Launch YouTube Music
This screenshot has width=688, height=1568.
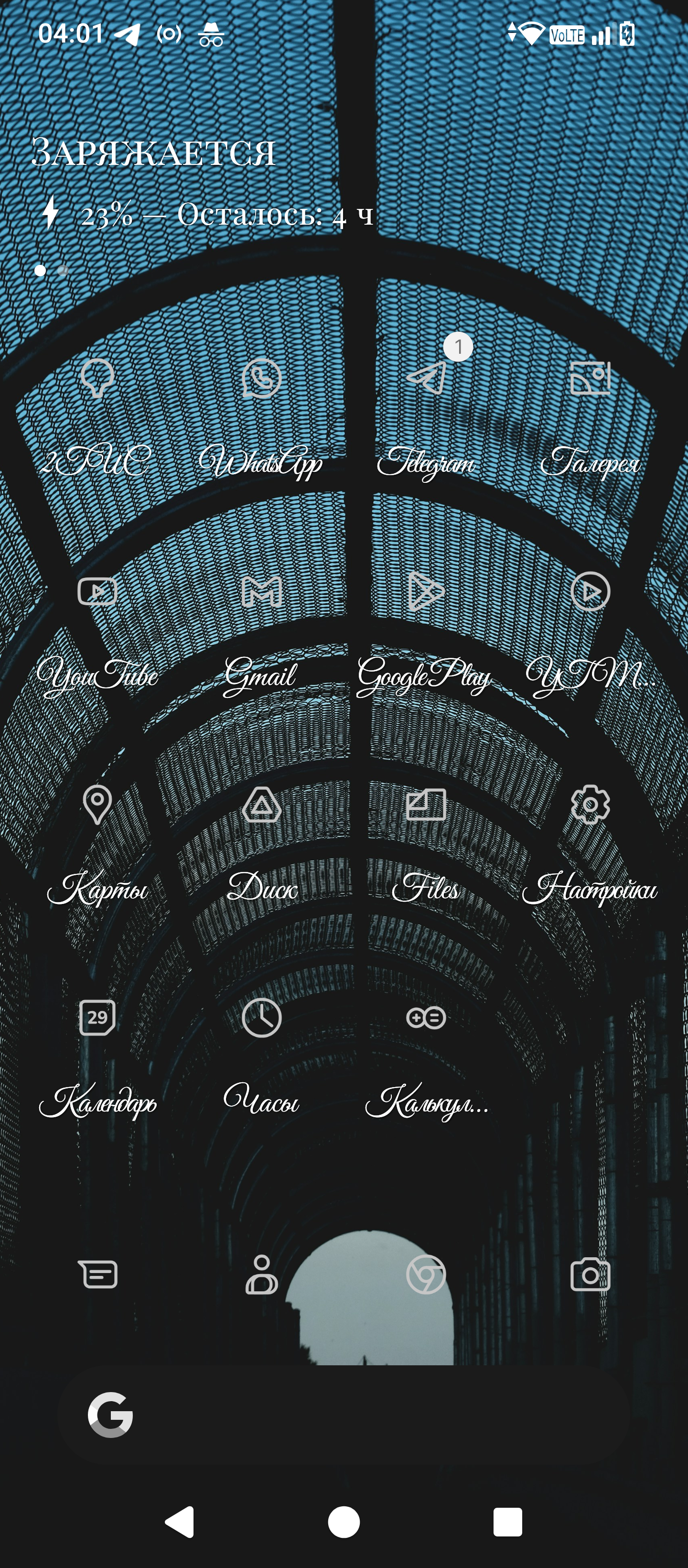pyautogui.click(x=590, y=592)
